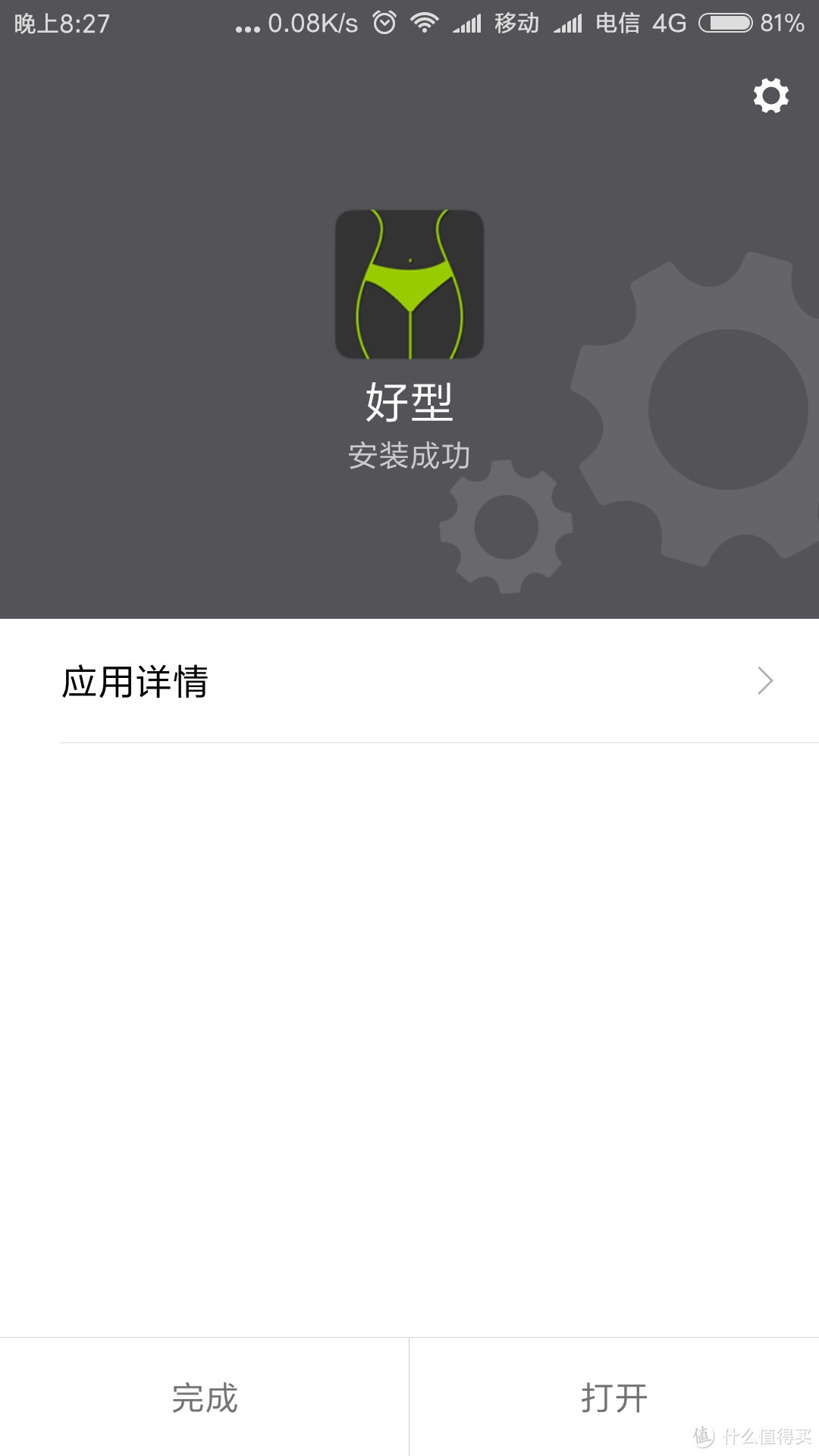Tap 打开 to launch 好型
Screen dimensions: 819x1456
click(614, 1397)
